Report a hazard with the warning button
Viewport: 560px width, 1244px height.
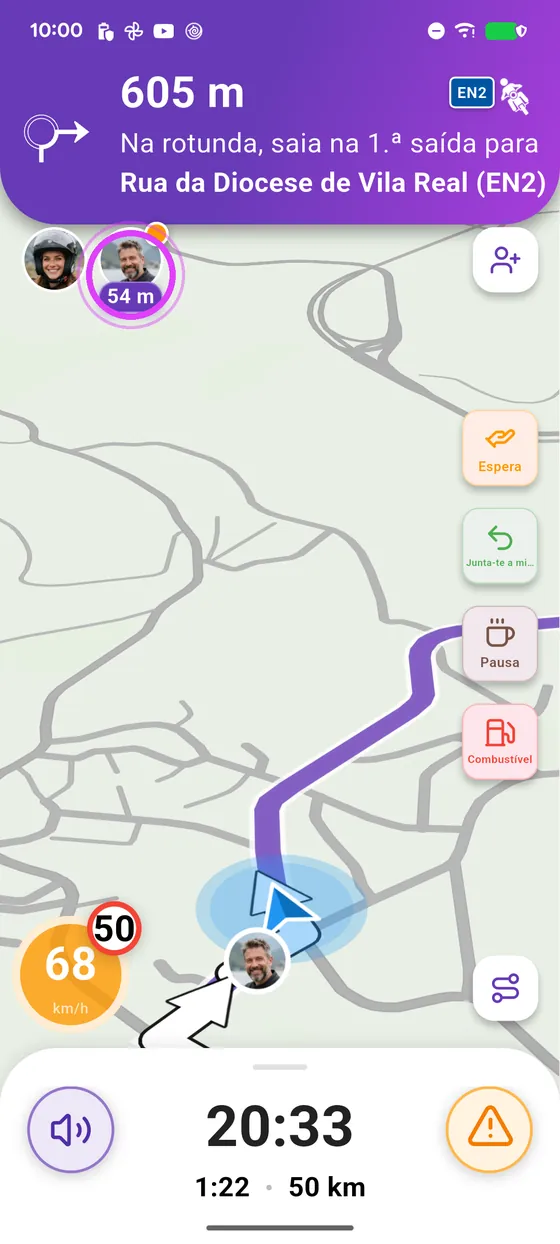click(489, 1129)
